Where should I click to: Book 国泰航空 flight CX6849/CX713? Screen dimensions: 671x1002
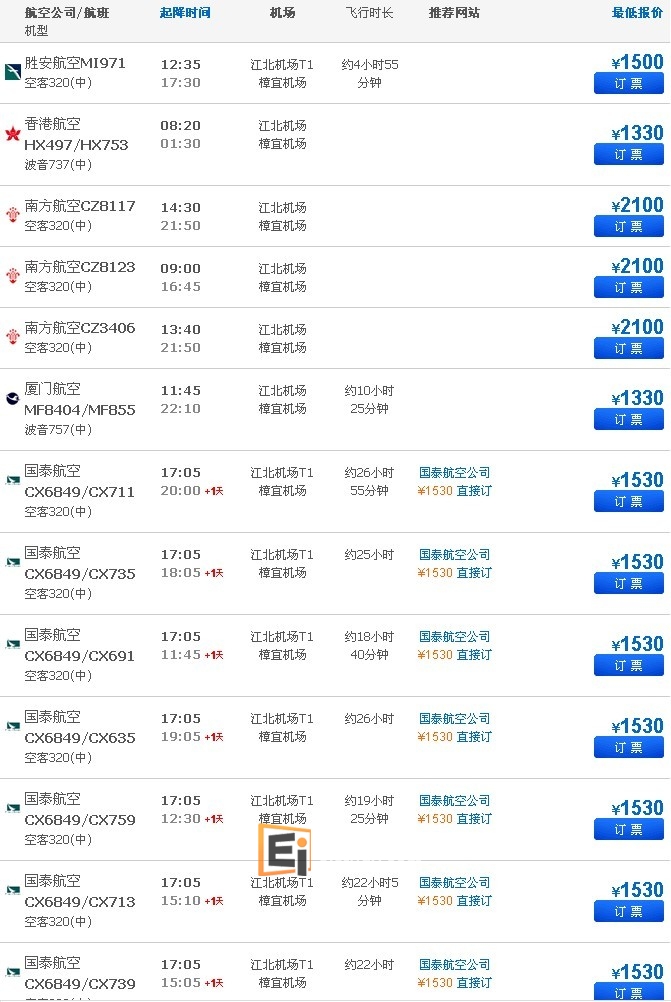[628, 912]
